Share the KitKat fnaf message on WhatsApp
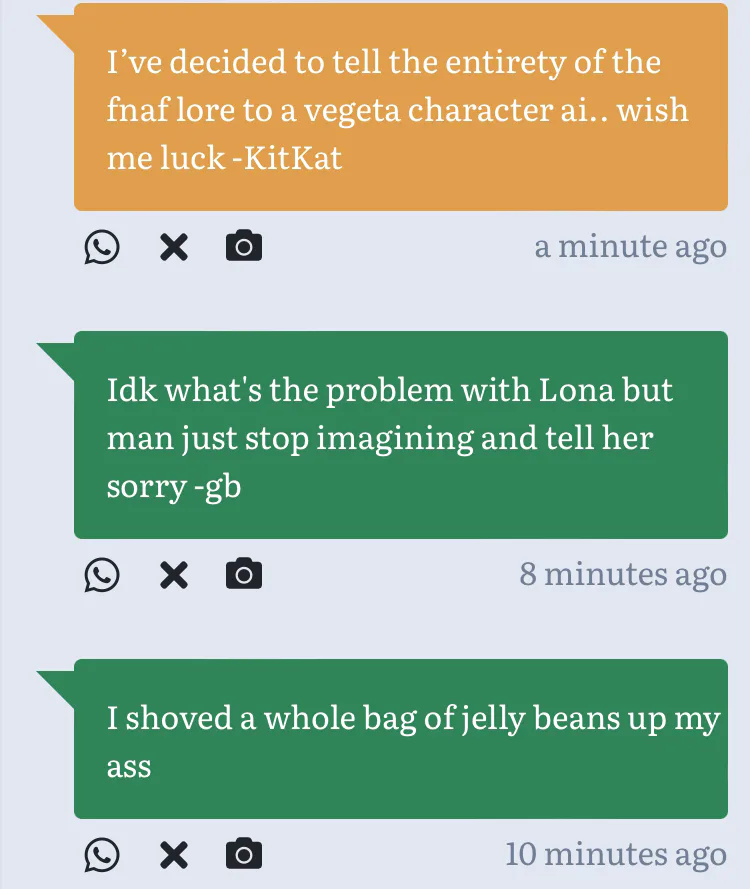This screenshot has width=750, height=889. (x=102, y=247)
